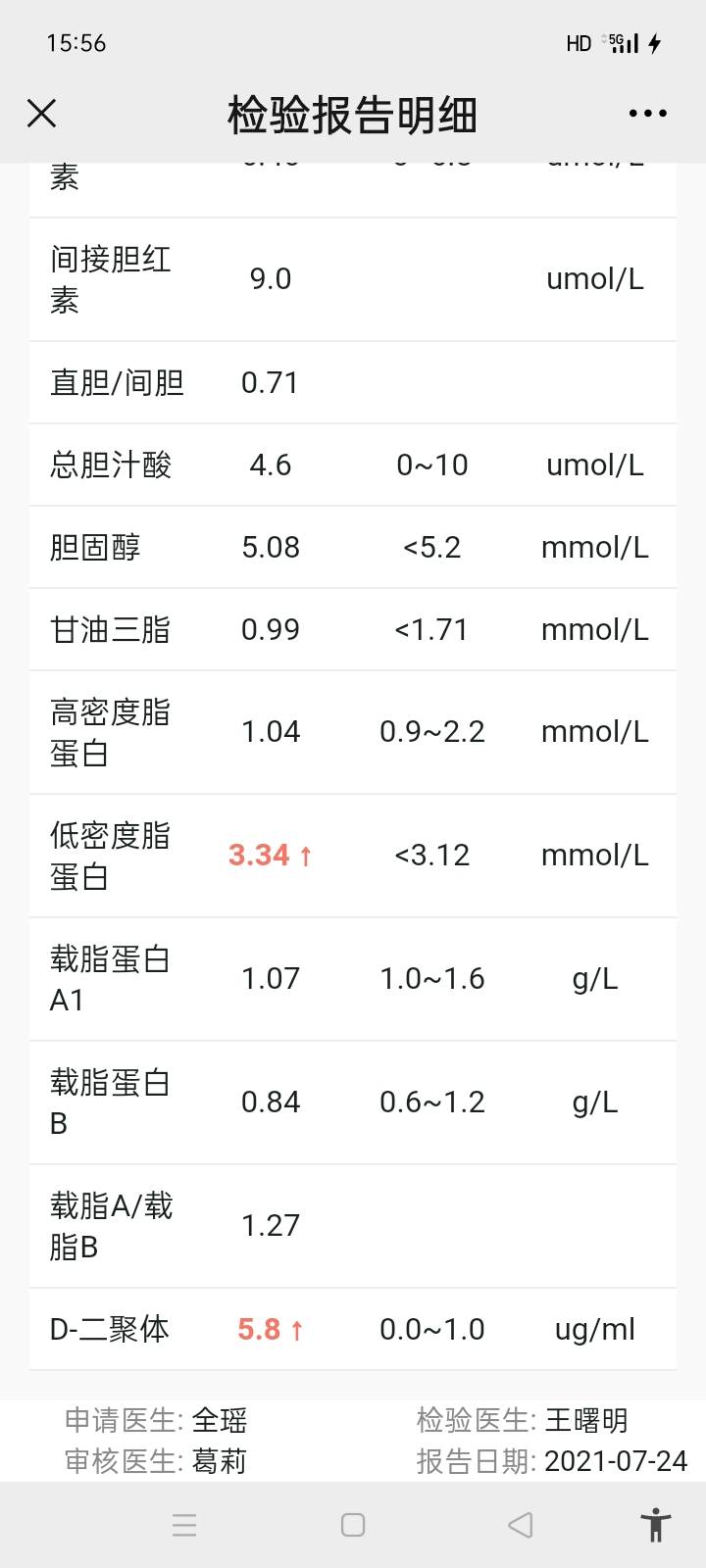Image resolution: width=706 pixels, height=1568 pixels.
Task: Open the more options menu (···)
Action: (646, 113)
